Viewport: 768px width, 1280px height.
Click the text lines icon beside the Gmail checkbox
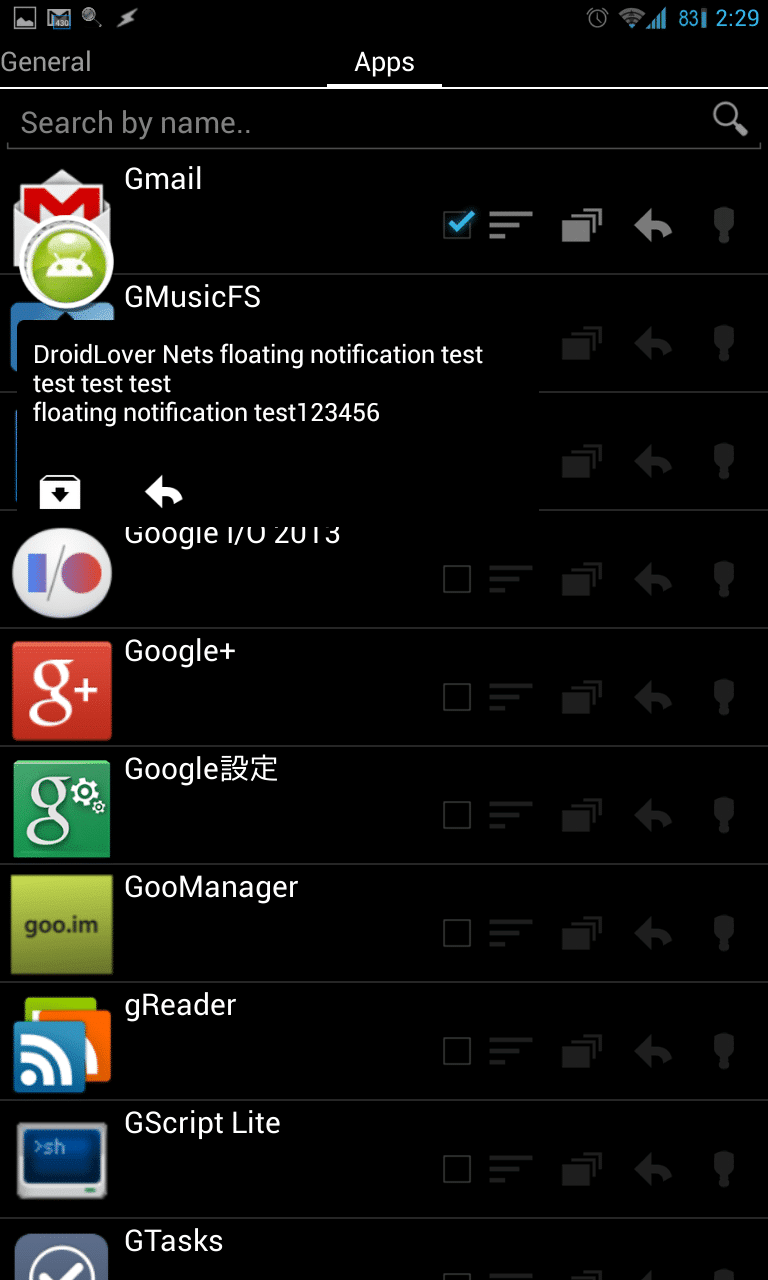pyautogui.click(x=510, y=225)
